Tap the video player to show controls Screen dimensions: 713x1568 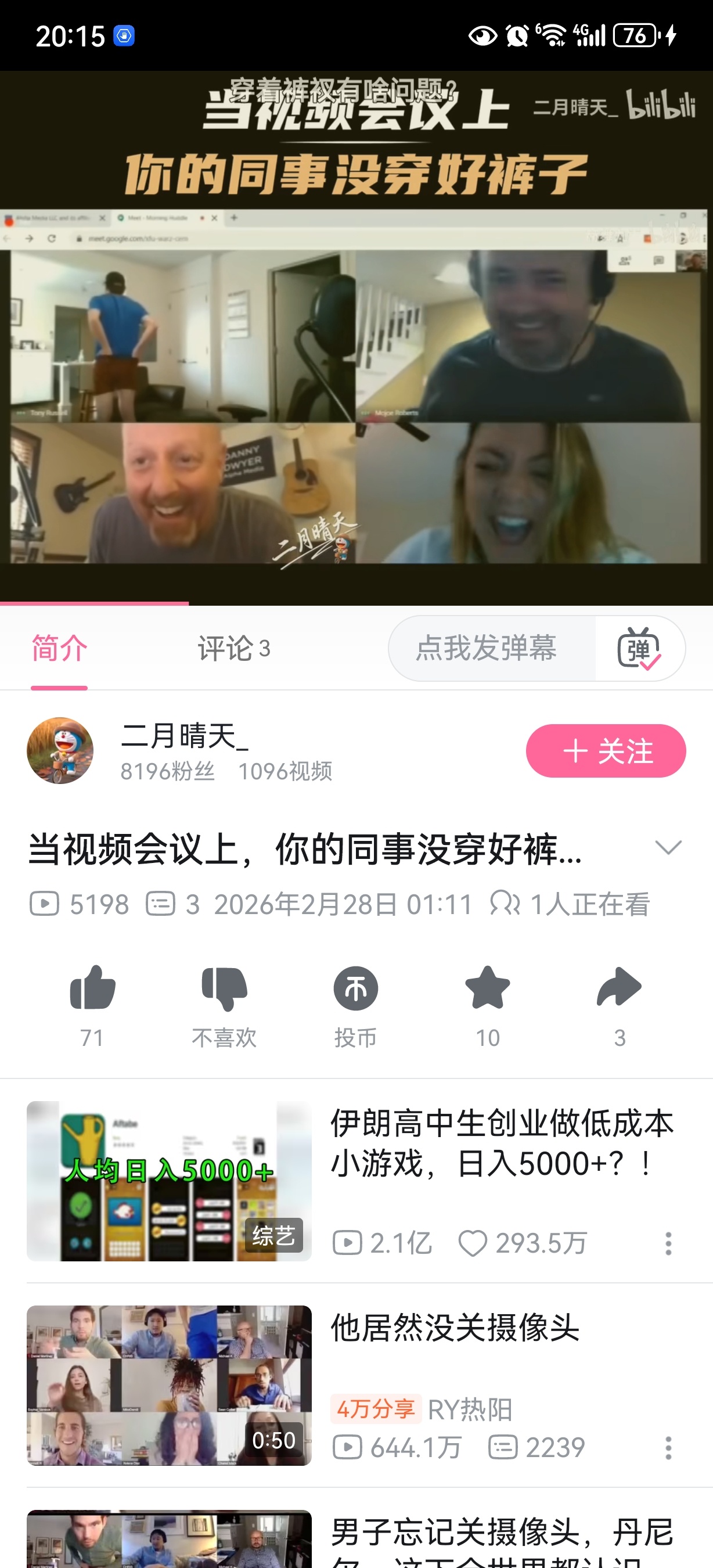pyautogui.click(x=356, y=390)
